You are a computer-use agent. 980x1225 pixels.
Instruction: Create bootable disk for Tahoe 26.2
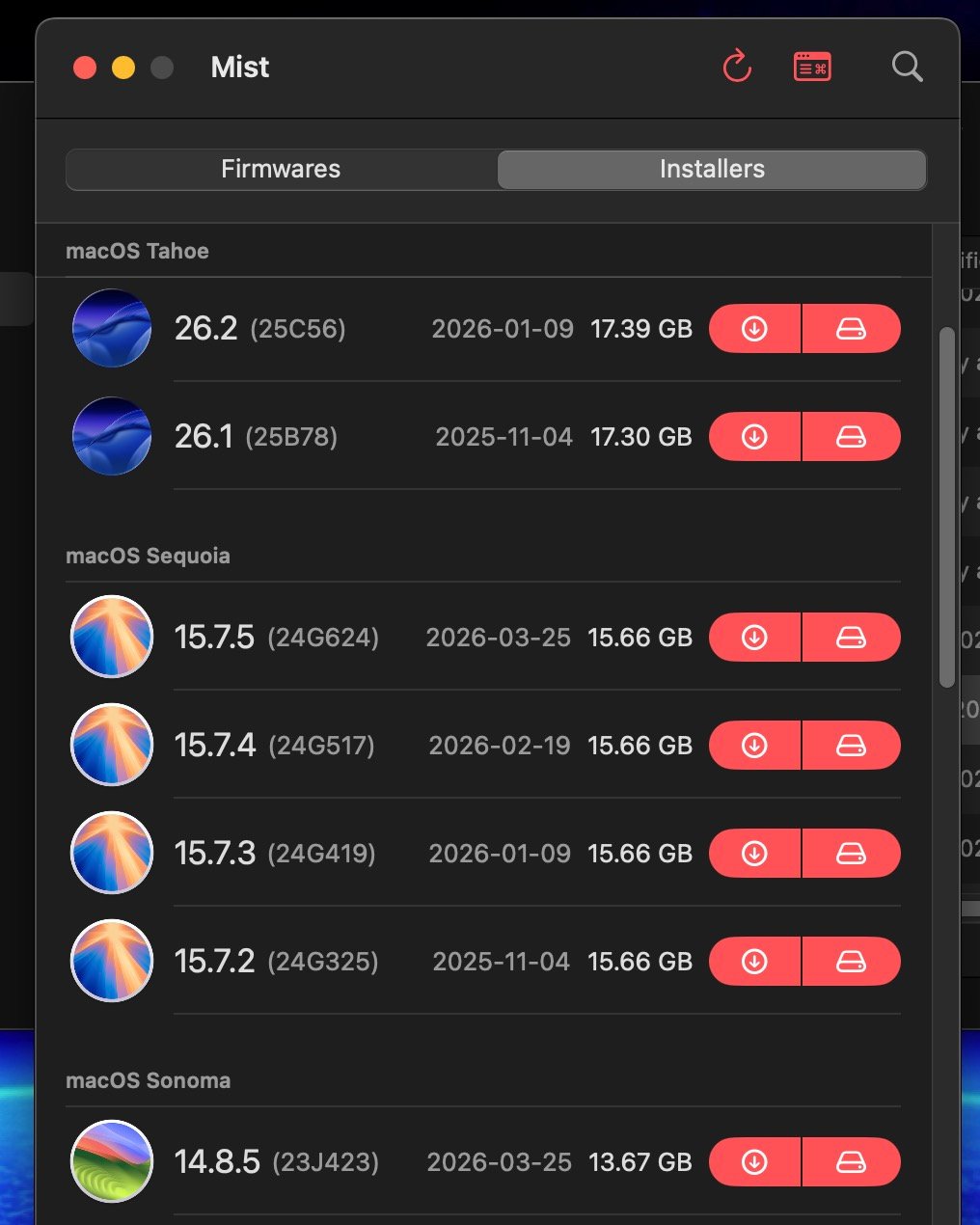851,329
